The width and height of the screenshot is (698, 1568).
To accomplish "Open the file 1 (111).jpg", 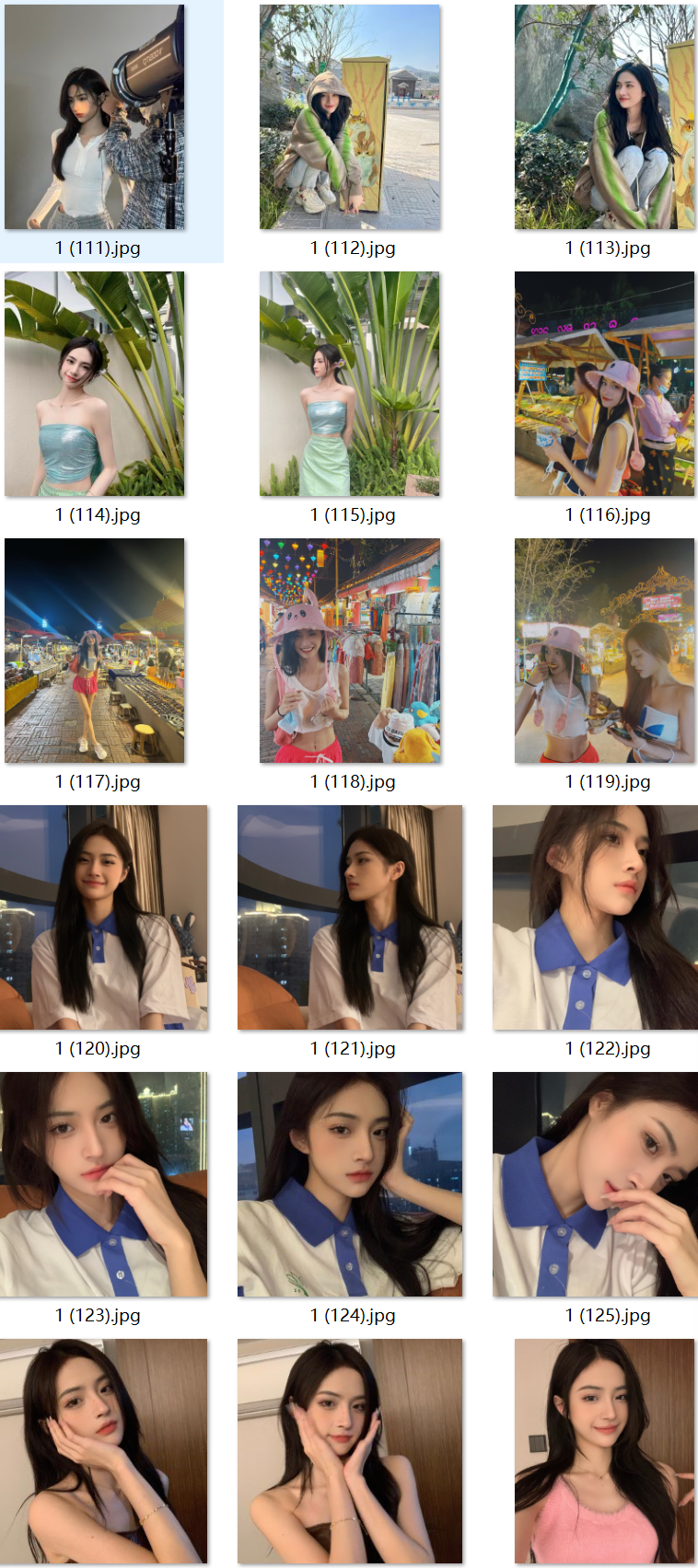I will tap(95, 117).
